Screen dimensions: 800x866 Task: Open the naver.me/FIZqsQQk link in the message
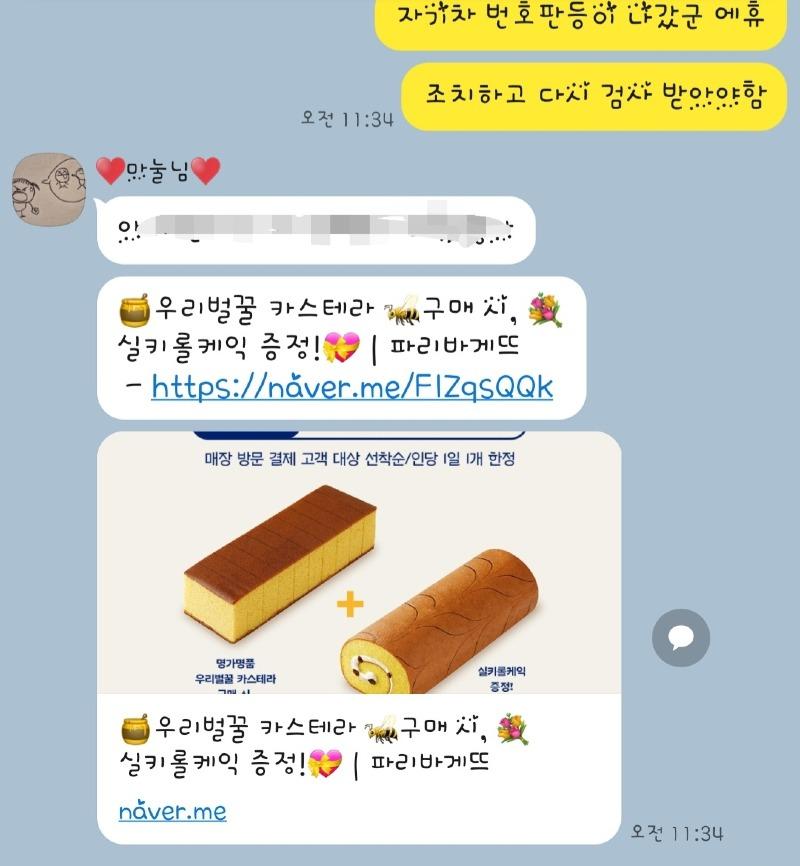tap(352, 386)
